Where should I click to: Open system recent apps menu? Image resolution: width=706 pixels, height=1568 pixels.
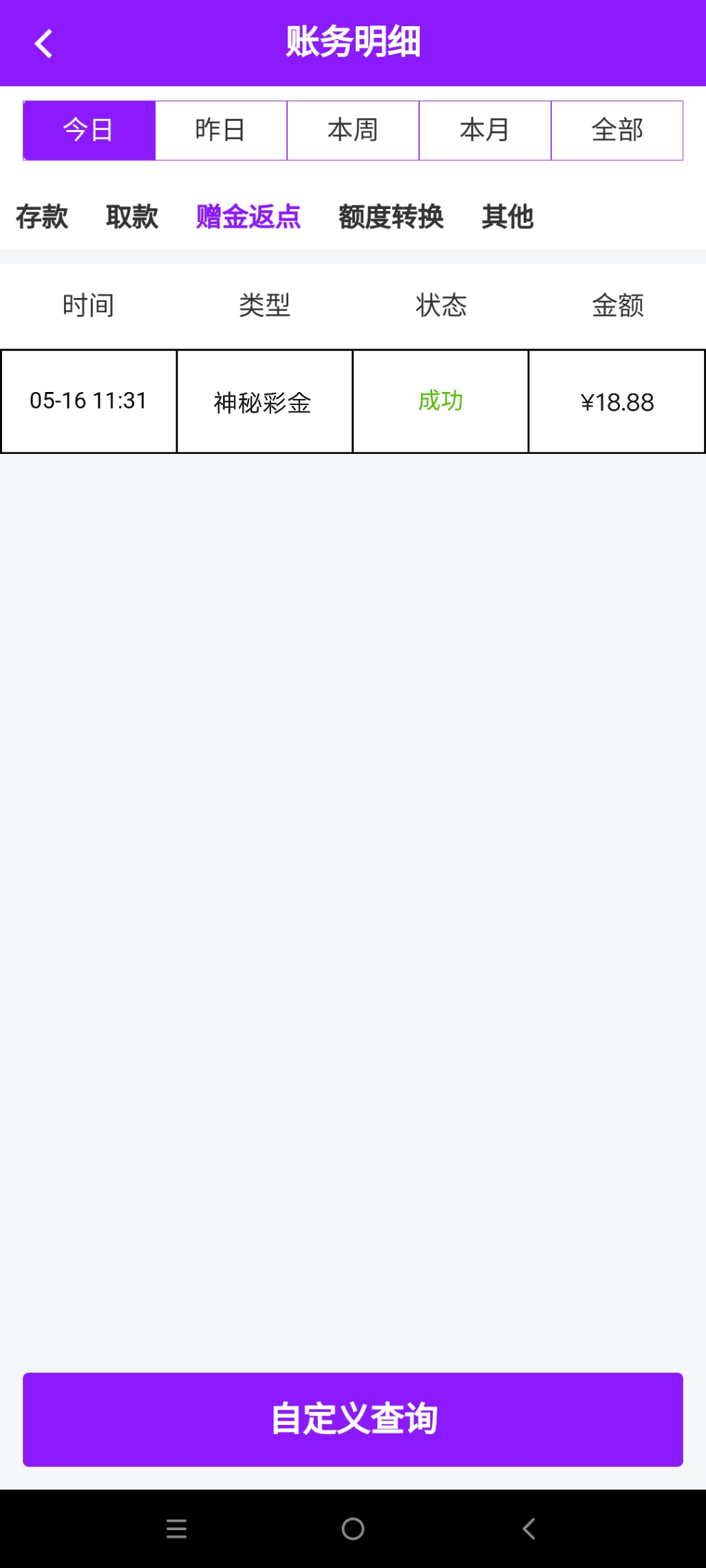[177, 1529]
